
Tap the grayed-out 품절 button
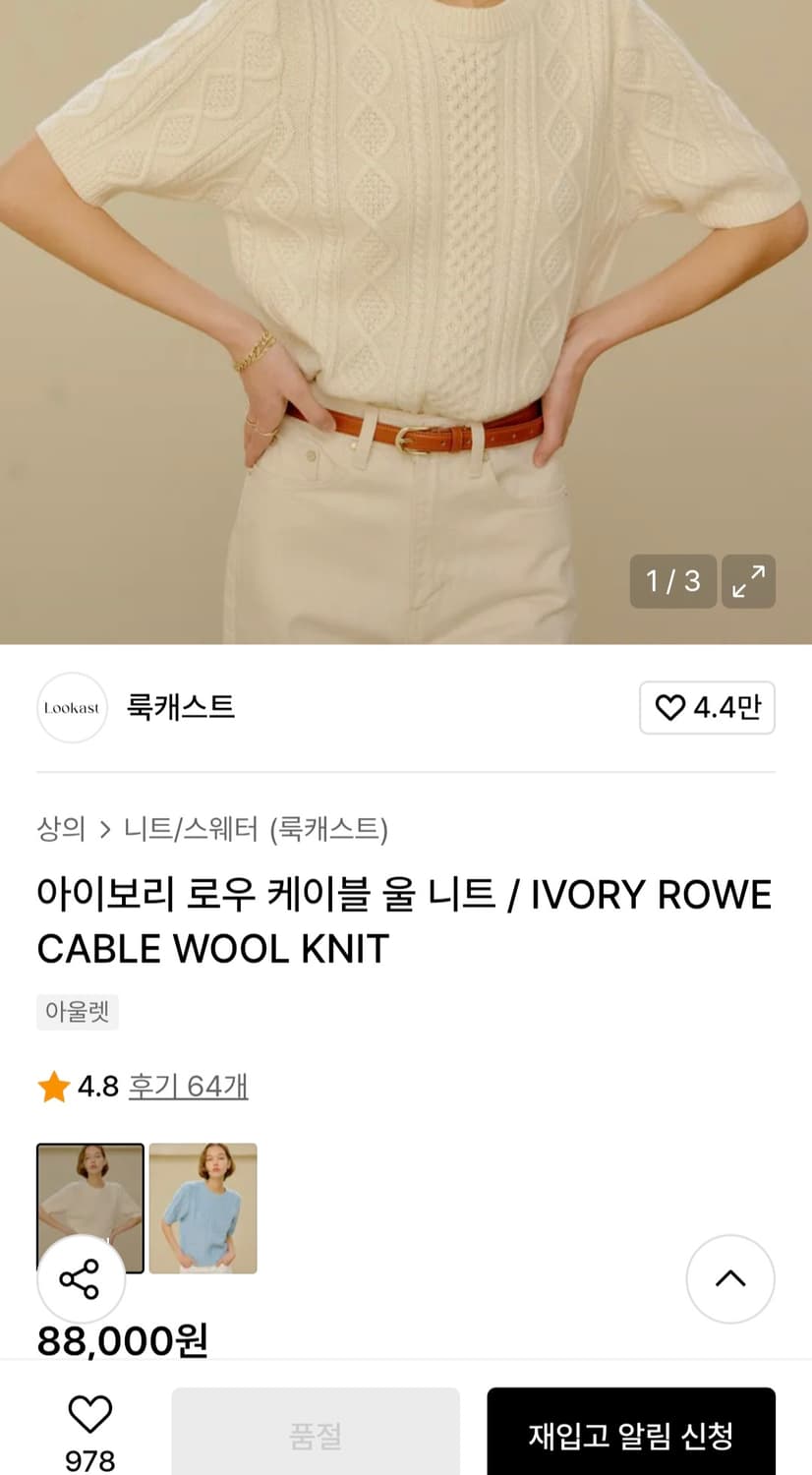pyautogui.click(x=315, y=1437)
